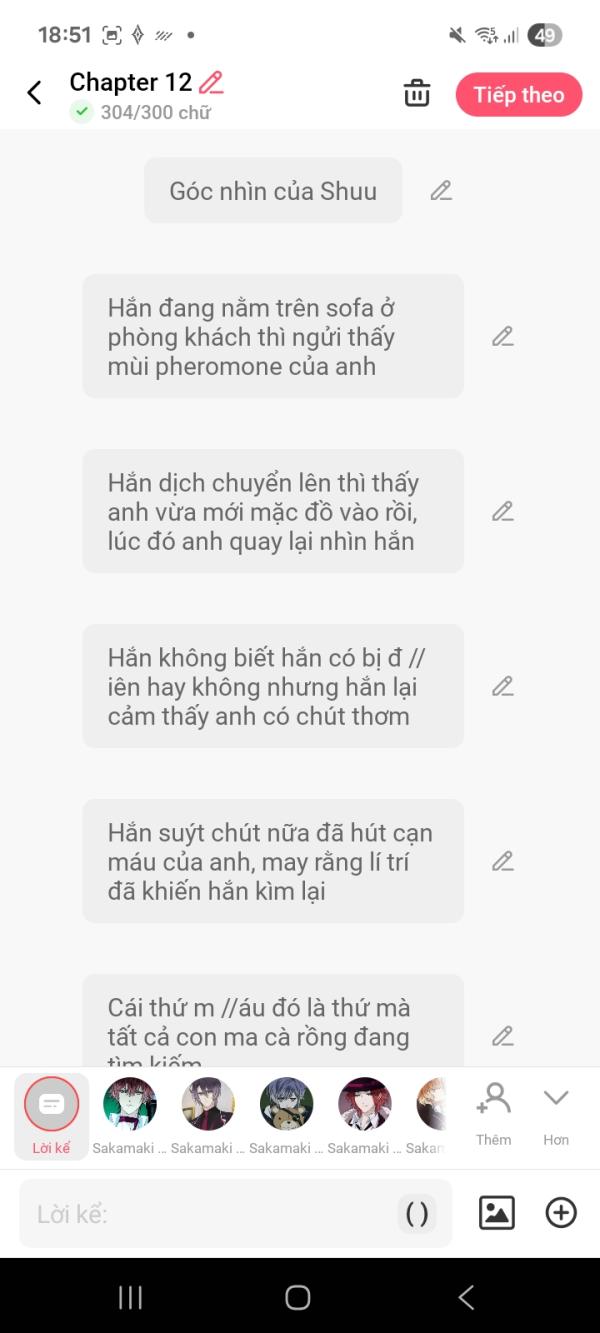Open the plus add menu
600x1333 pixels.
(561, 1213)
